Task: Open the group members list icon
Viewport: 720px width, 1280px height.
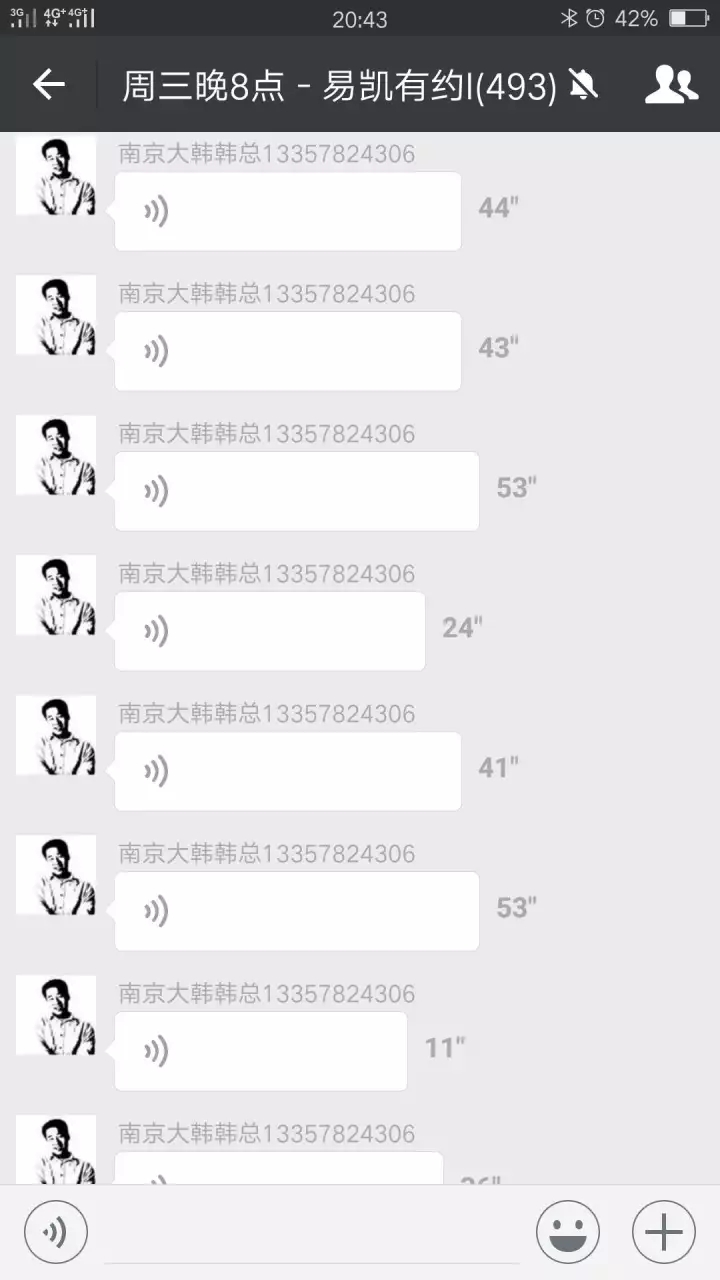Action: (x=672, y=84)
